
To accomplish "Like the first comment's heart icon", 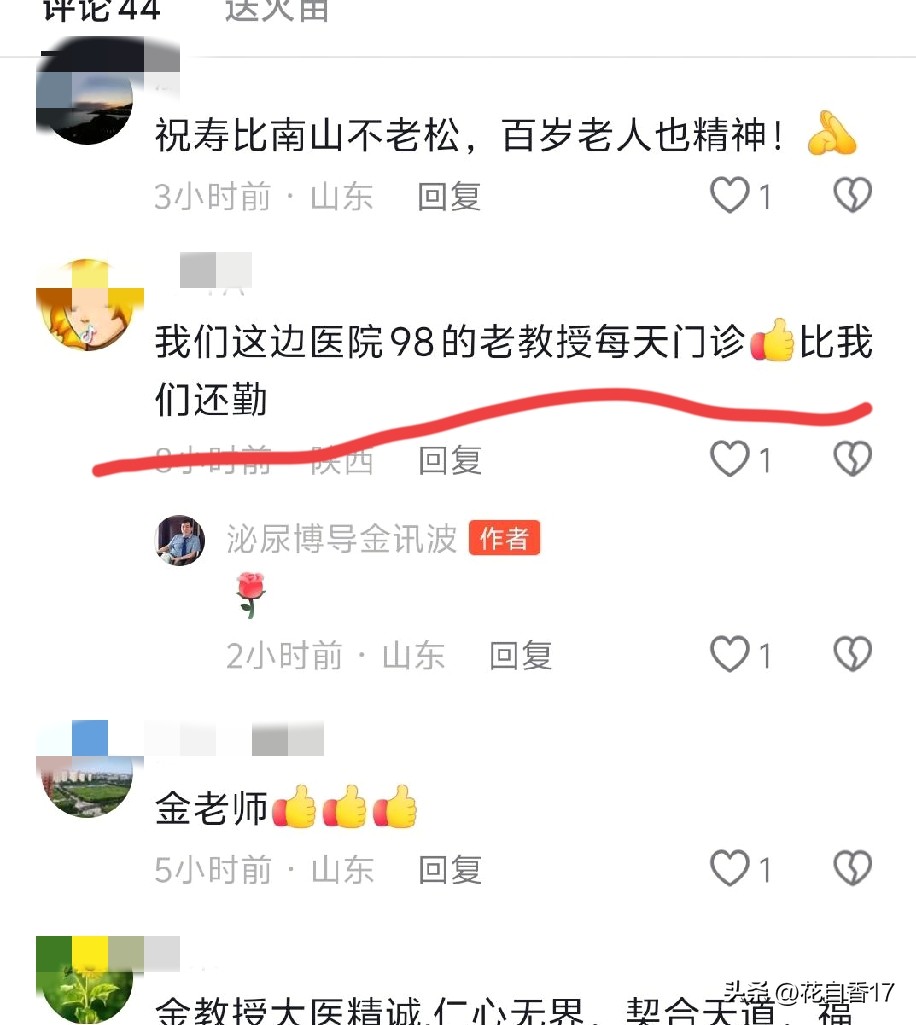I will point(729,194).
